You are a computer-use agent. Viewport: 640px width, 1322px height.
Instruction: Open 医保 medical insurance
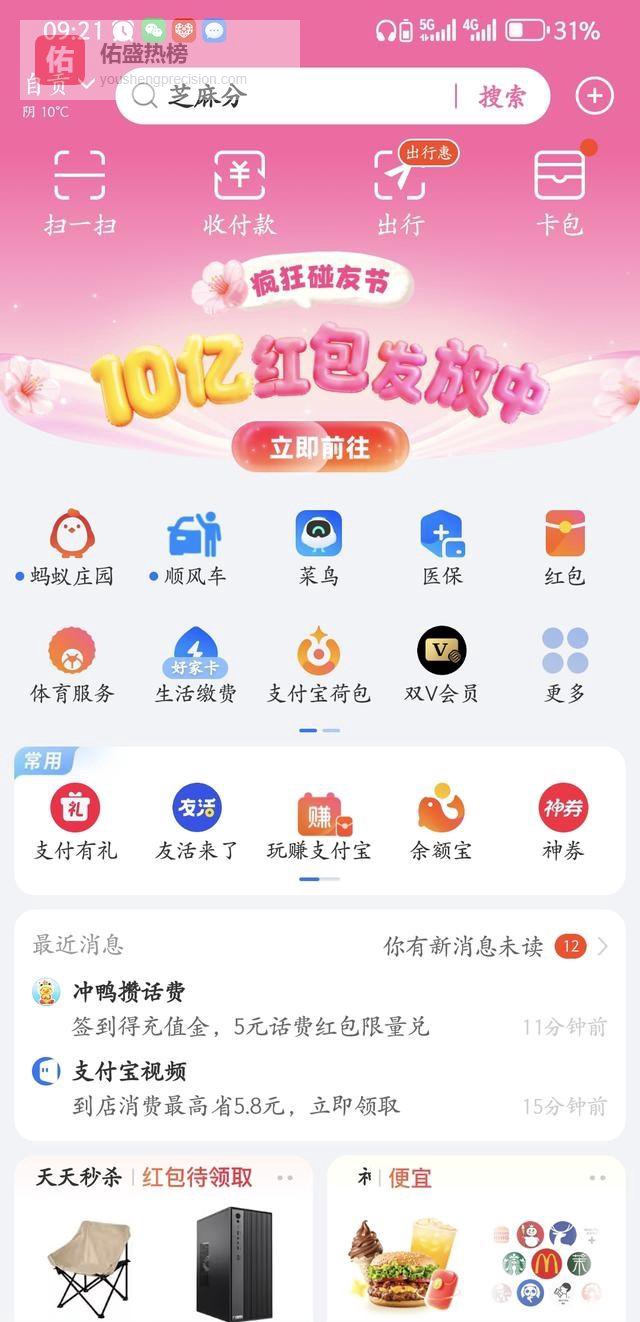(x=442, y=548)
